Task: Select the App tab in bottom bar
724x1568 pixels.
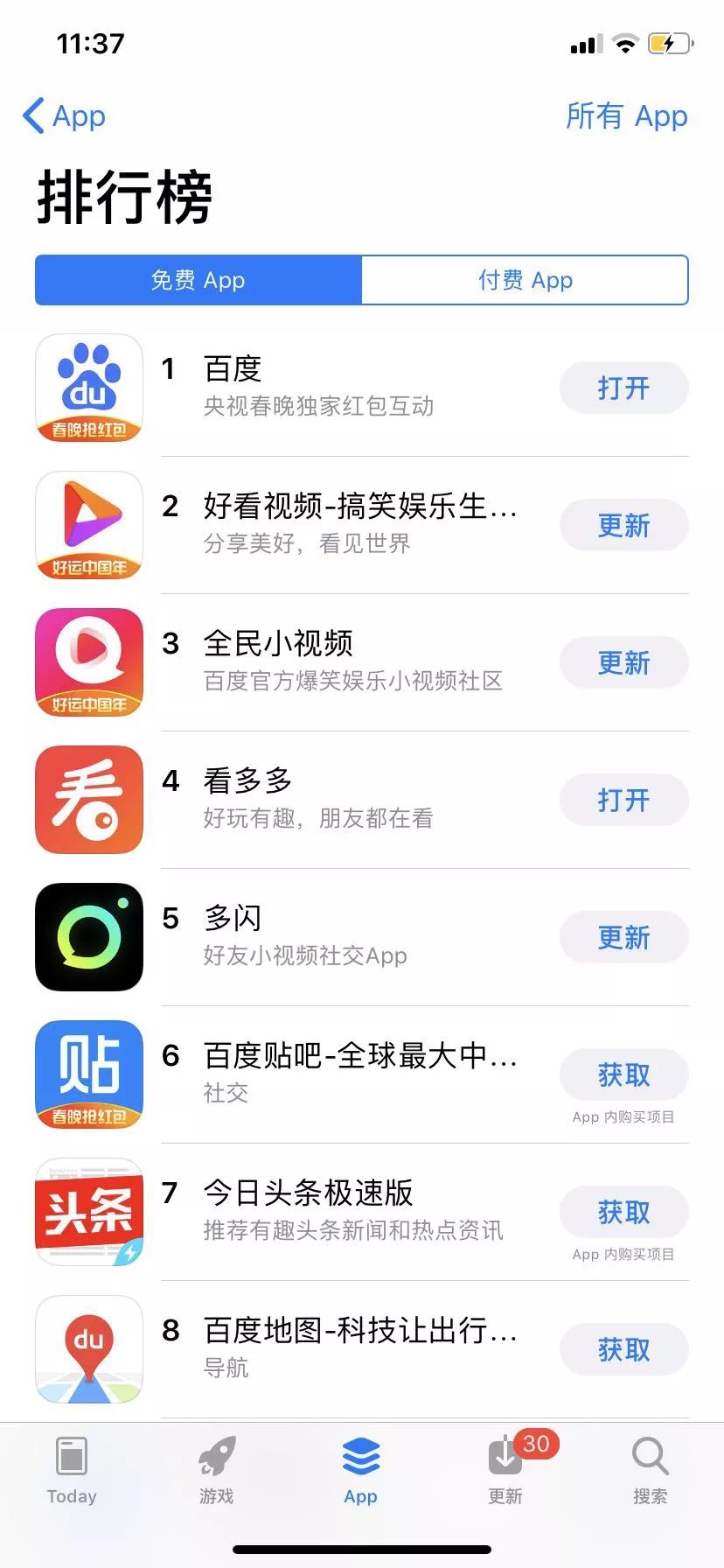Action: point(360,1470)
